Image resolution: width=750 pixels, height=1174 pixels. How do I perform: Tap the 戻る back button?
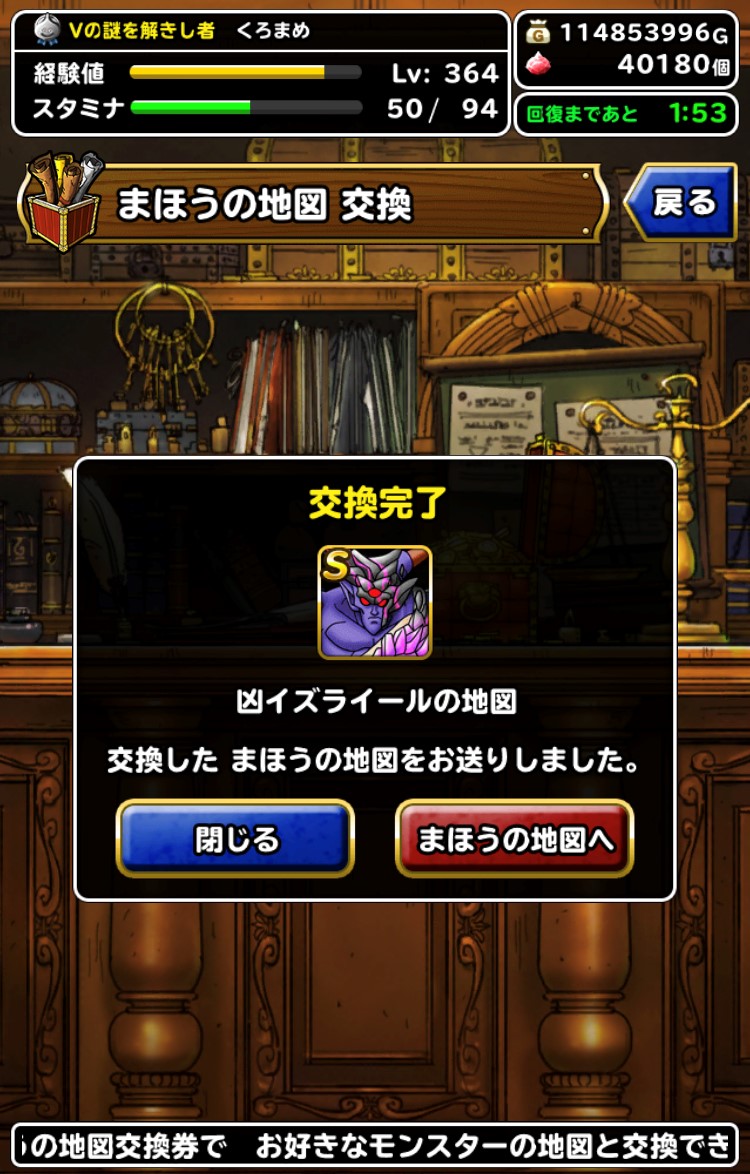[x=685, y=203]
